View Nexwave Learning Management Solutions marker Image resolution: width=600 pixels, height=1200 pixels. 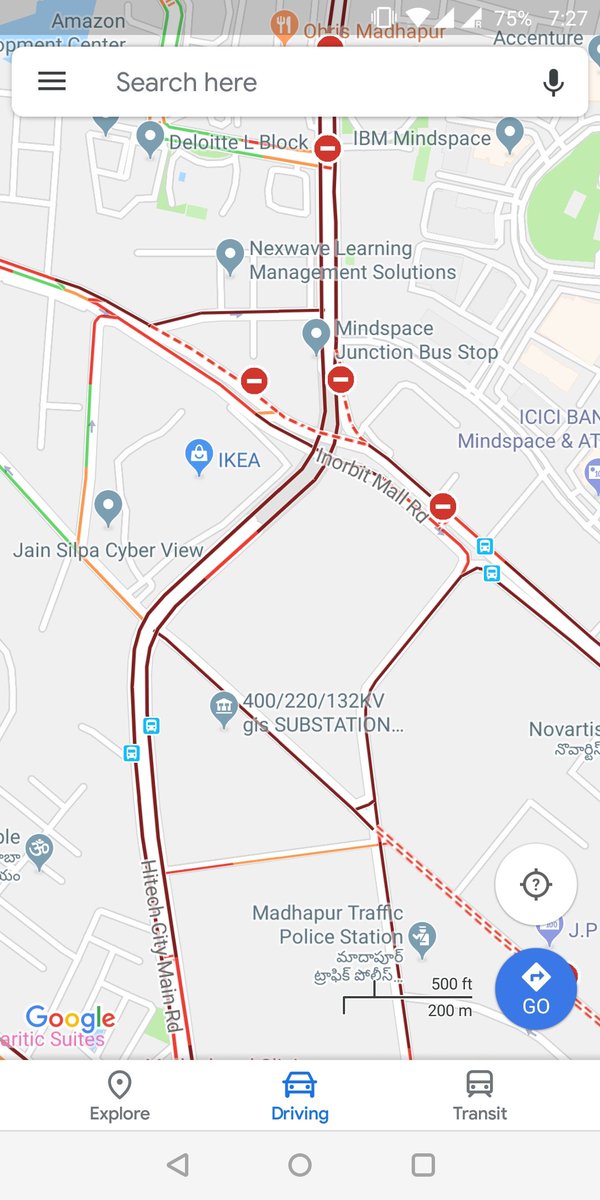coord(231,256)
